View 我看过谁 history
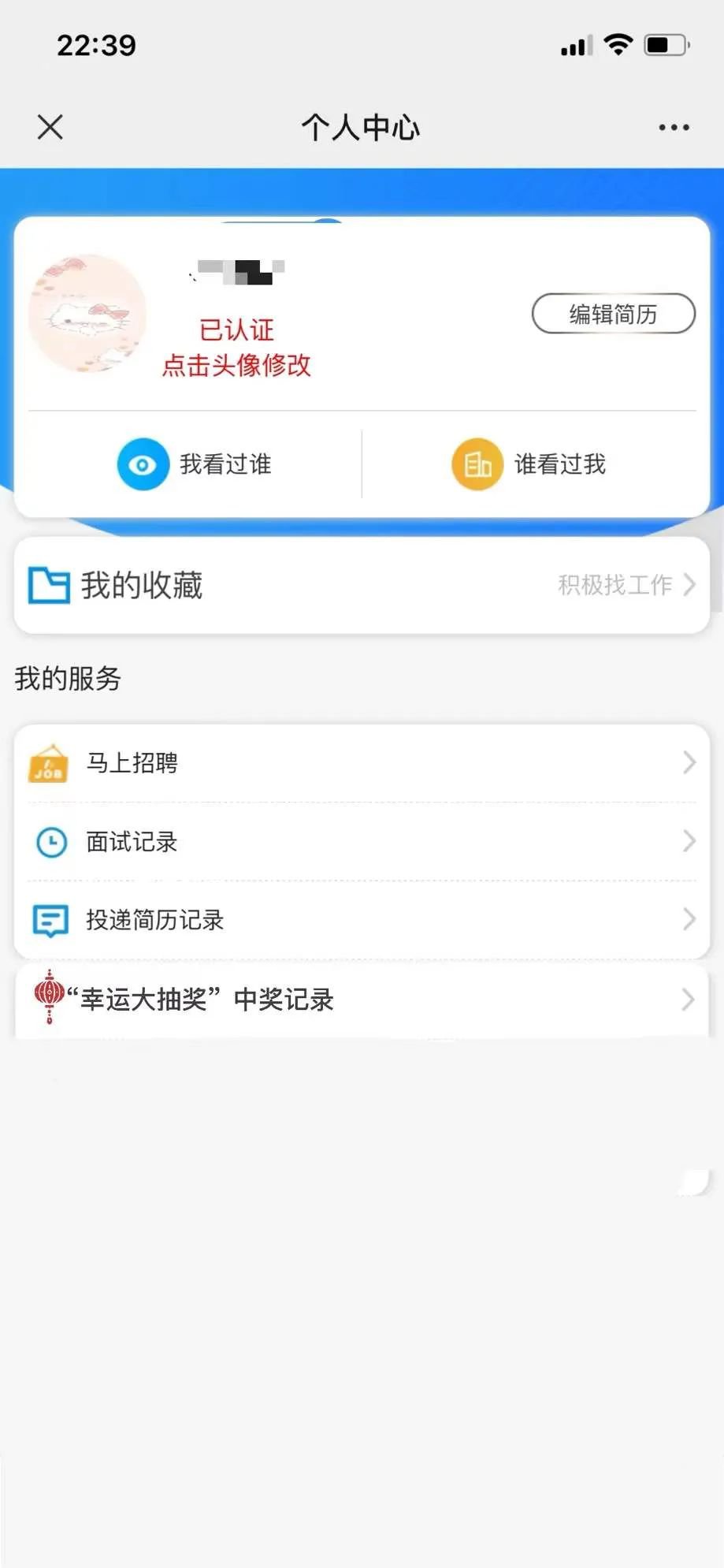 coord(195,464)
